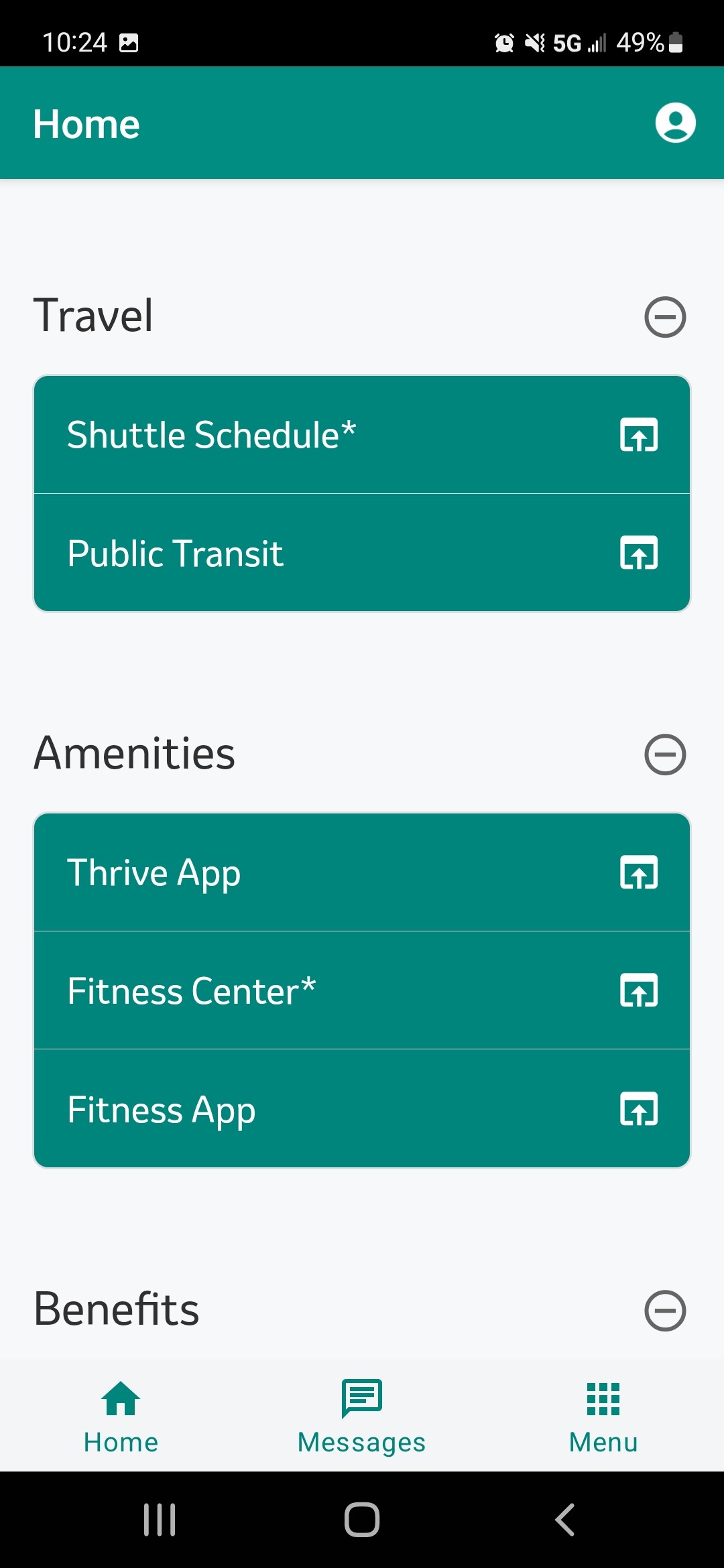Go back using system back button
Viewport: 724px width, 1568px height.
click(x=565, y=1520)
